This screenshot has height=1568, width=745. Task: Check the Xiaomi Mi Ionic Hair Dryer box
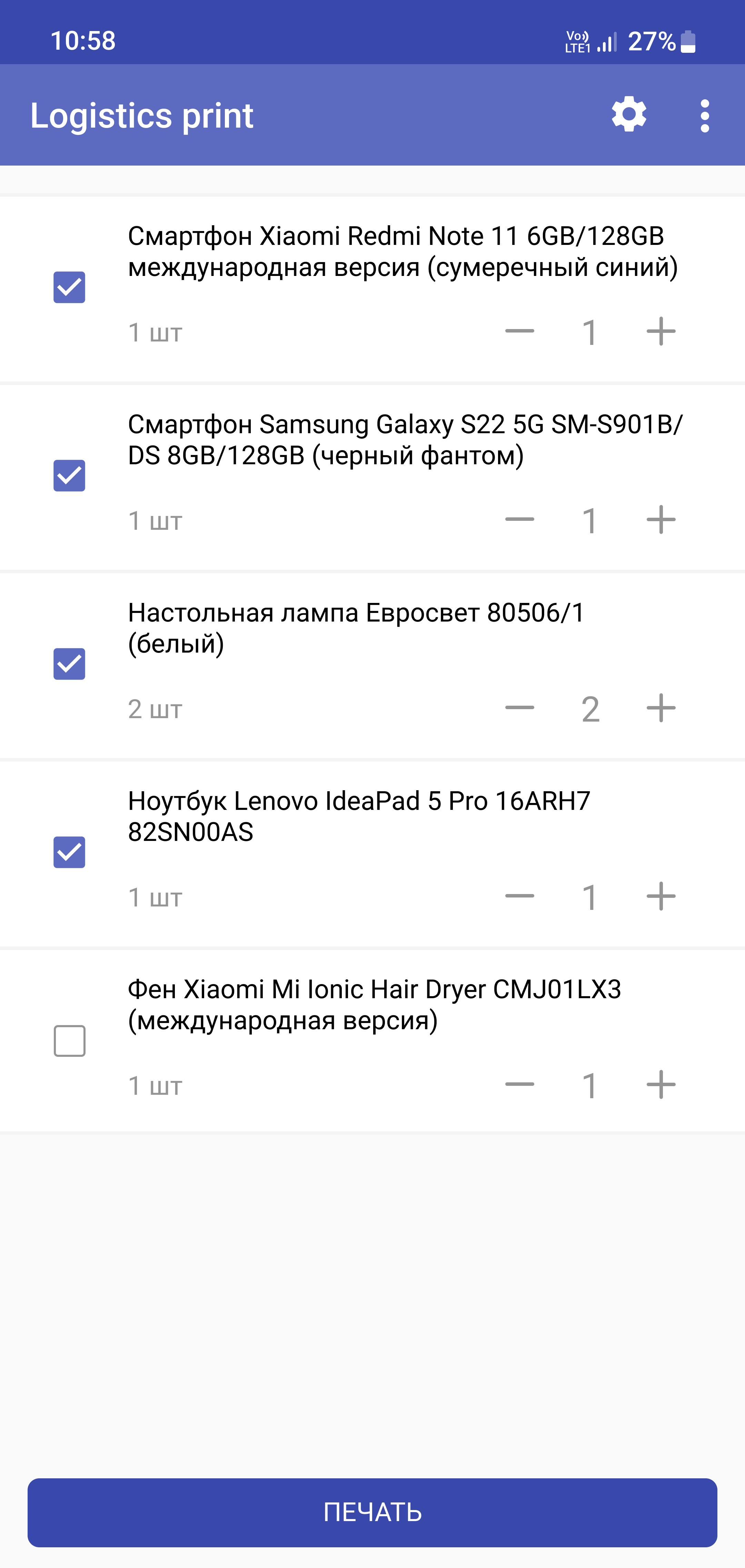(x=69, y=1041)
